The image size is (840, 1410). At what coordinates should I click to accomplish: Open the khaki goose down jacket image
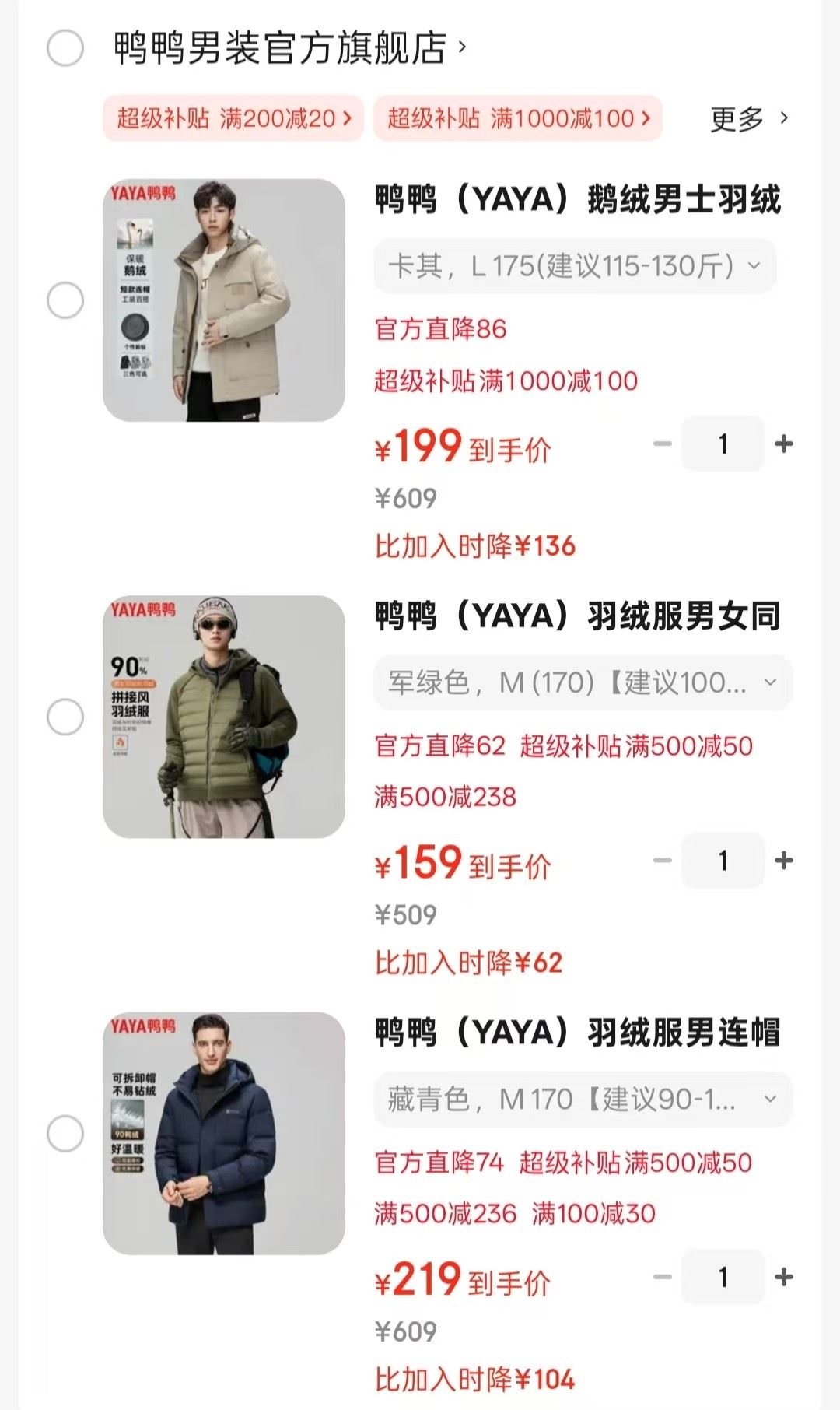tap(224, 300)
